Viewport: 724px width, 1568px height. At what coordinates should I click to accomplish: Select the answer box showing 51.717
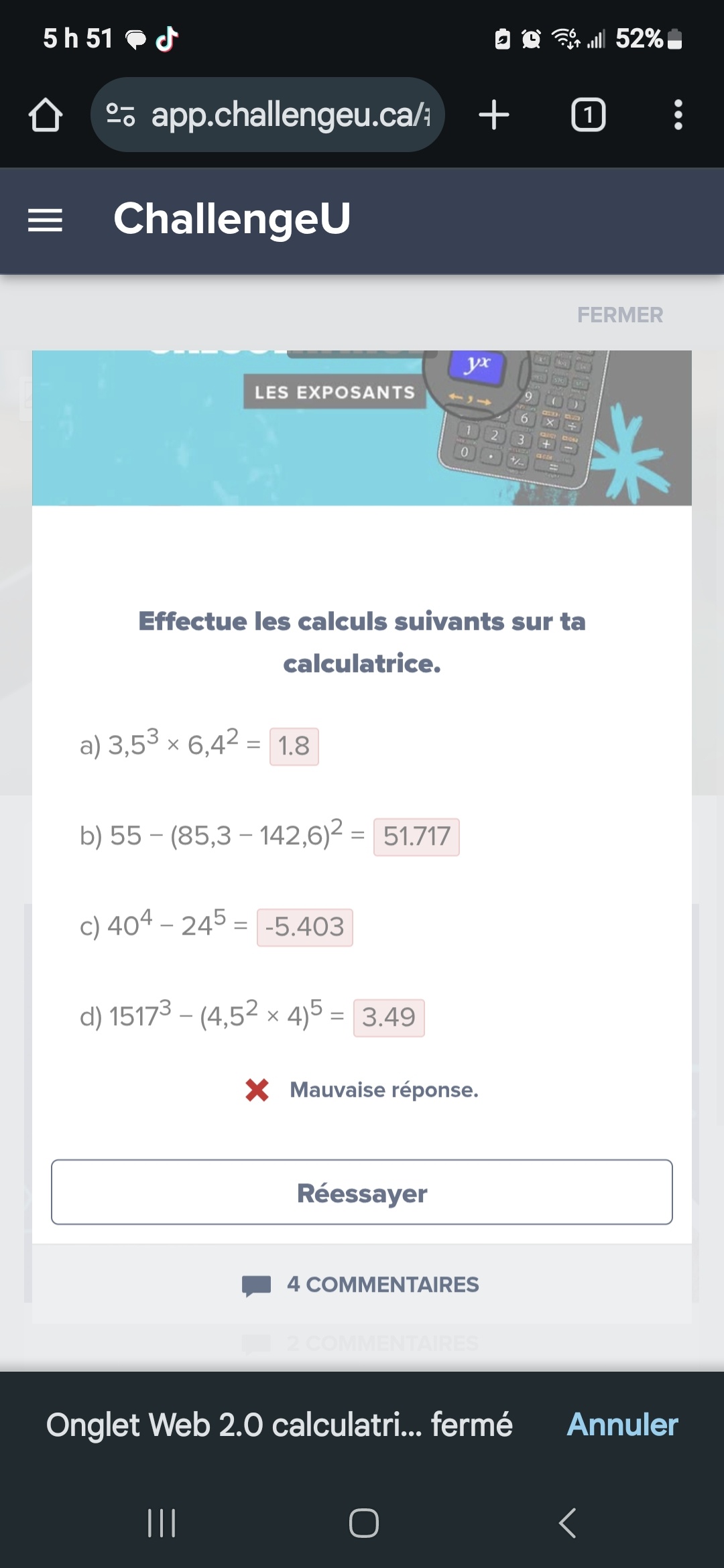(416, 836)
